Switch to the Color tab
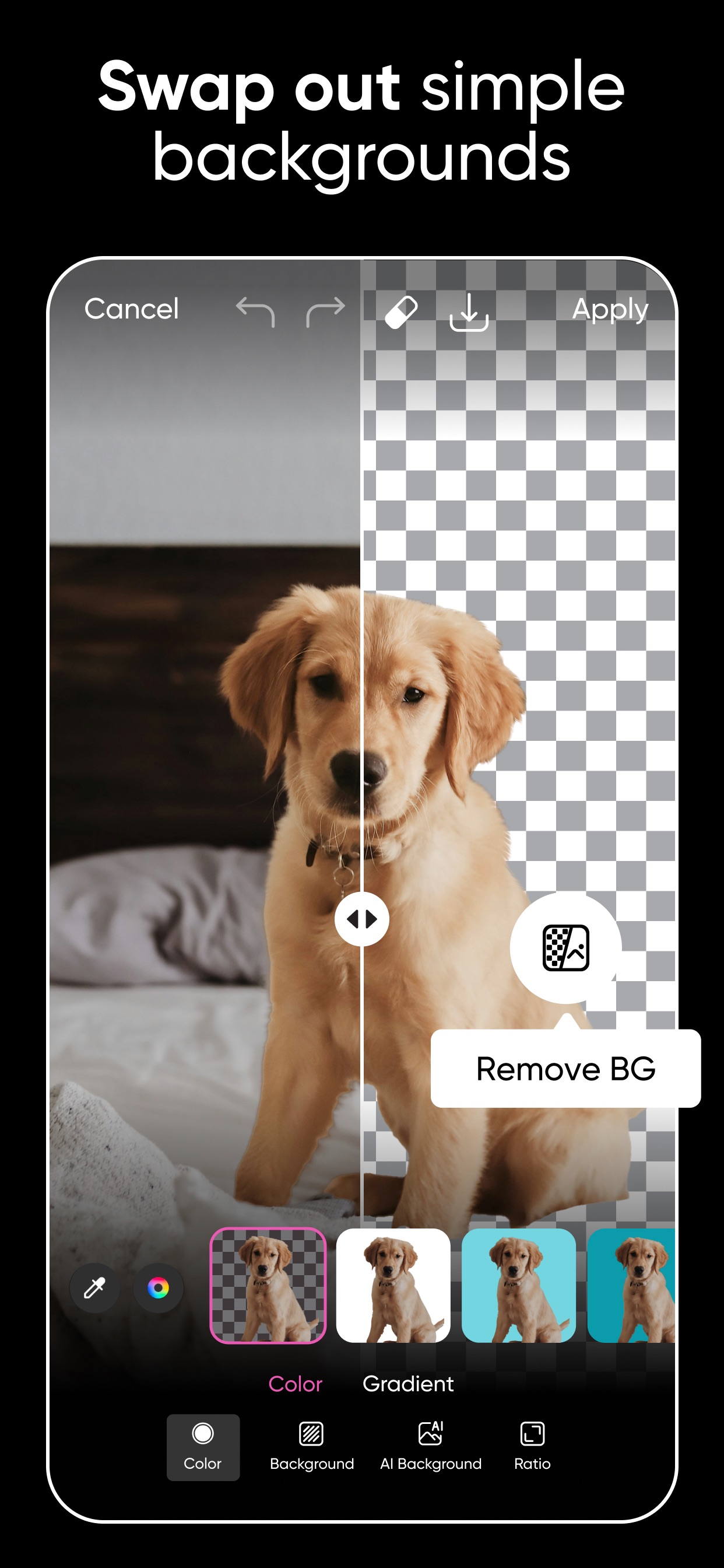The width and height of the screenshot is (724, 1568). point(296,1383)
